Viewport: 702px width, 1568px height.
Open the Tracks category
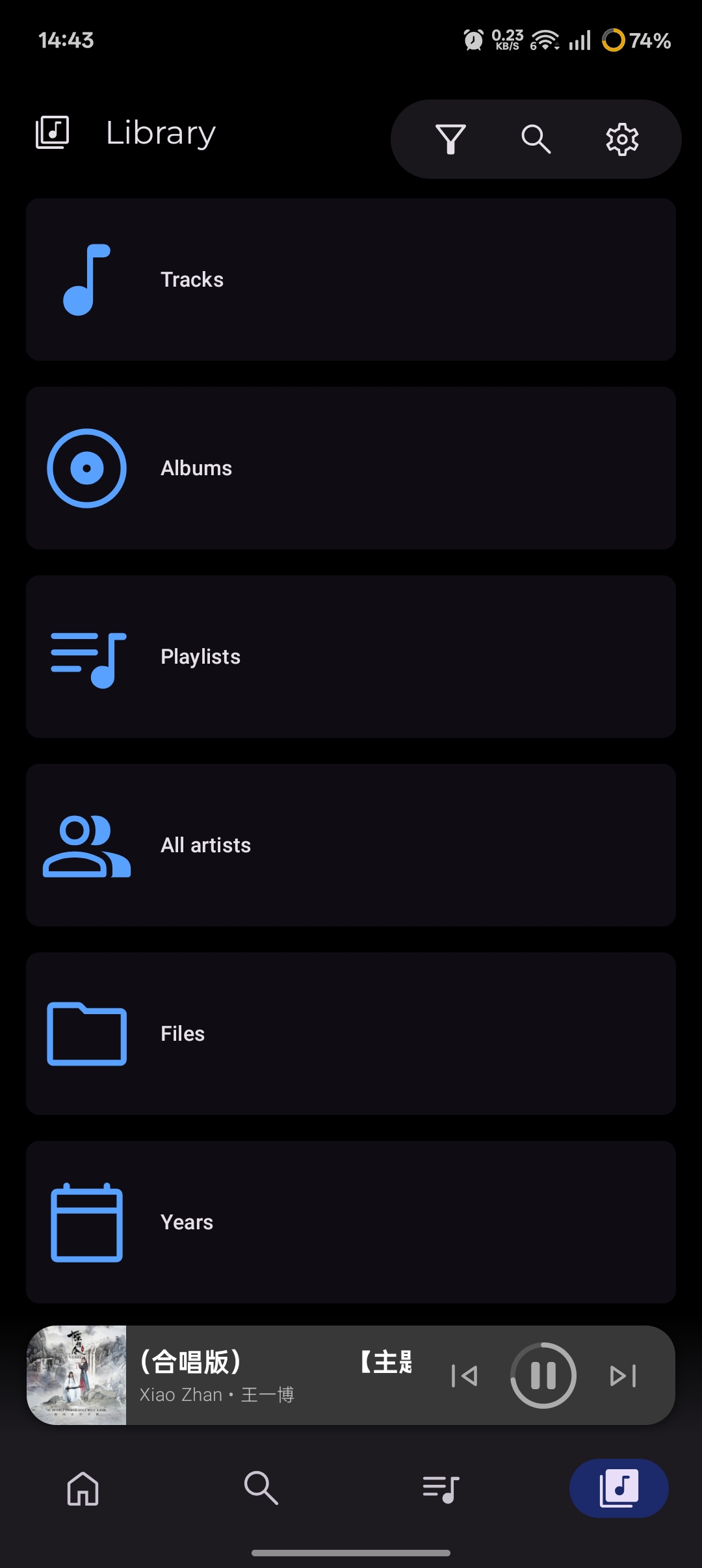coord(351,280)
